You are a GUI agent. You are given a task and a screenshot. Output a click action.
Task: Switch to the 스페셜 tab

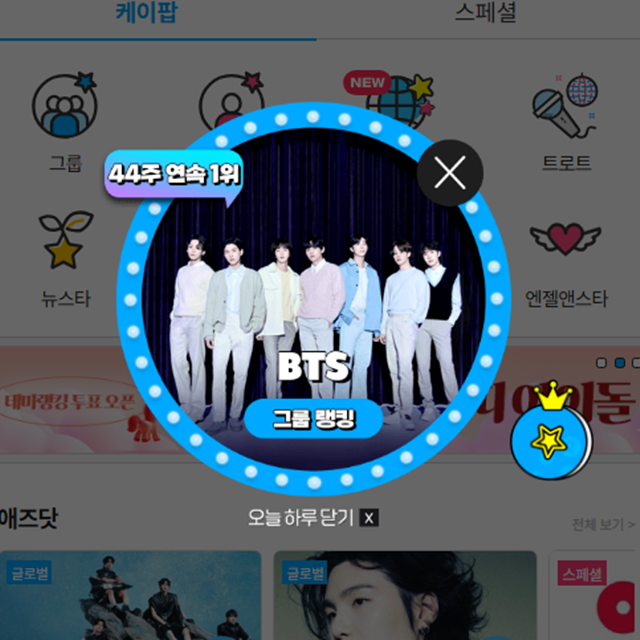coord(485,14)
